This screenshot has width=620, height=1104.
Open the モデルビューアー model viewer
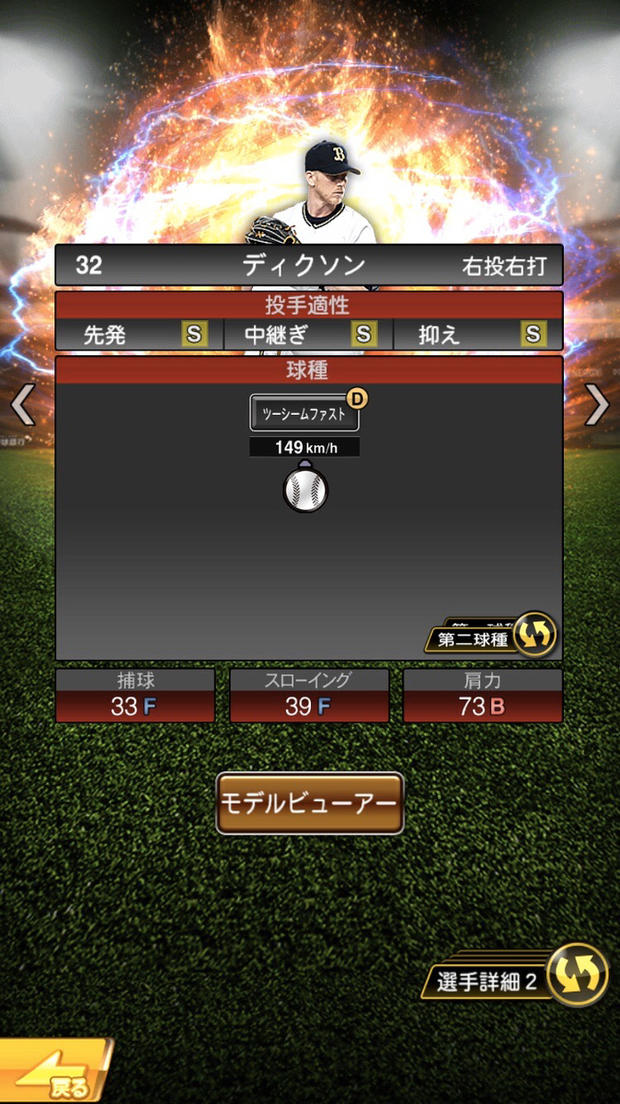[310, 803]
